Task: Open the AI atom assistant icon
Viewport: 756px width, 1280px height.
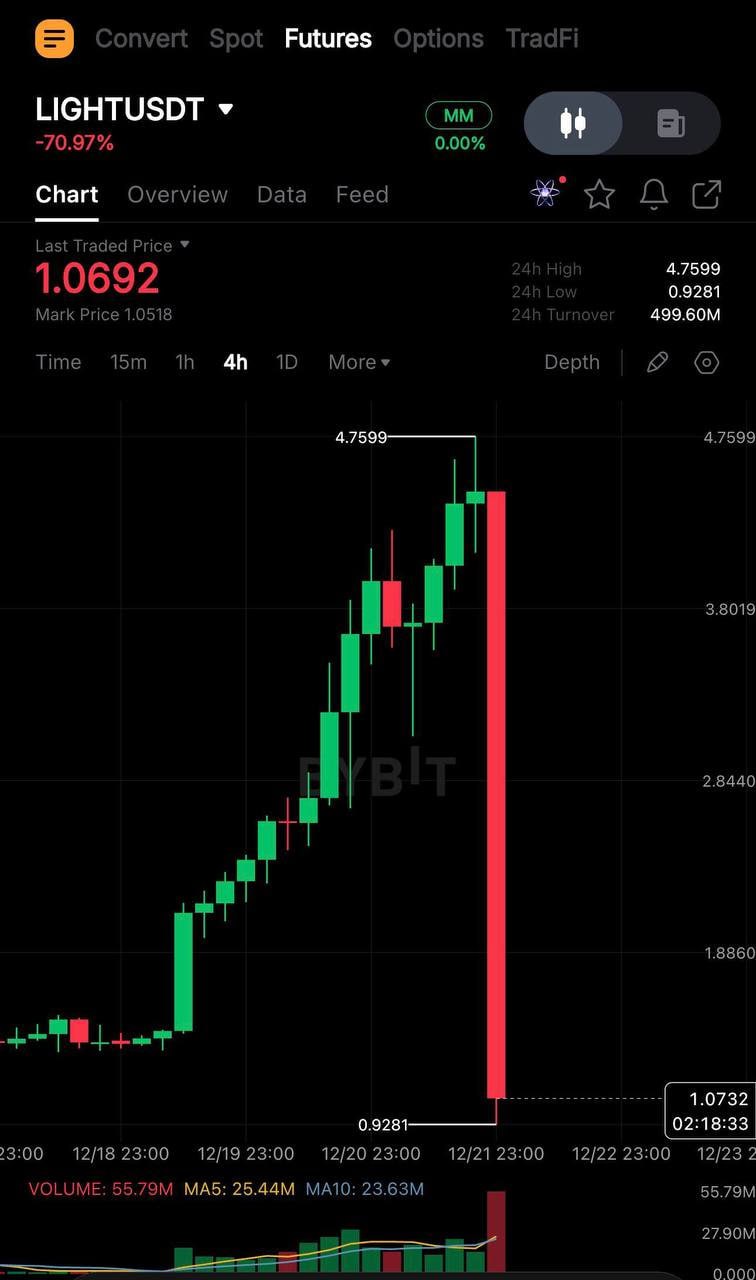Action: pos(545,193)
